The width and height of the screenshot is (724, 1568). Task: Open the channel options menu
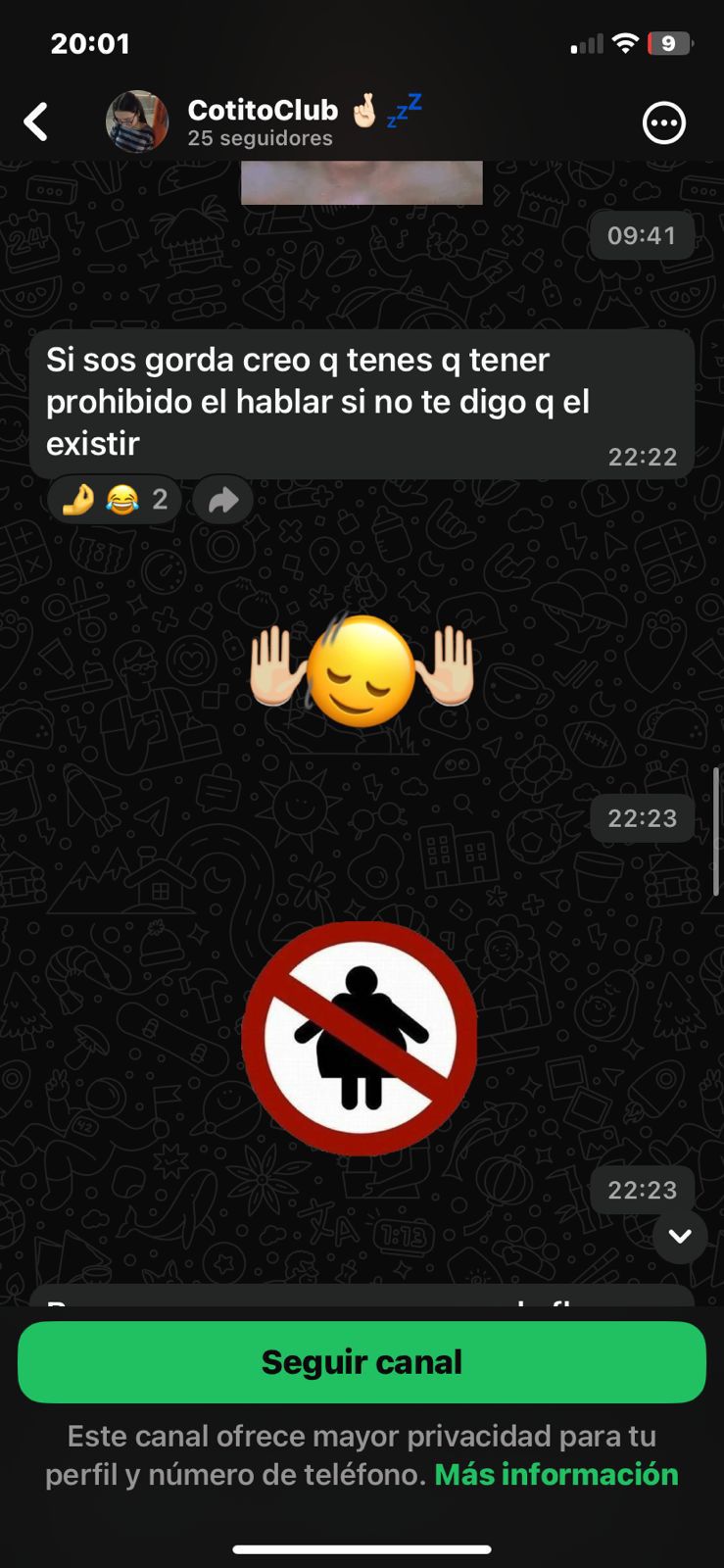click(663, 123)
